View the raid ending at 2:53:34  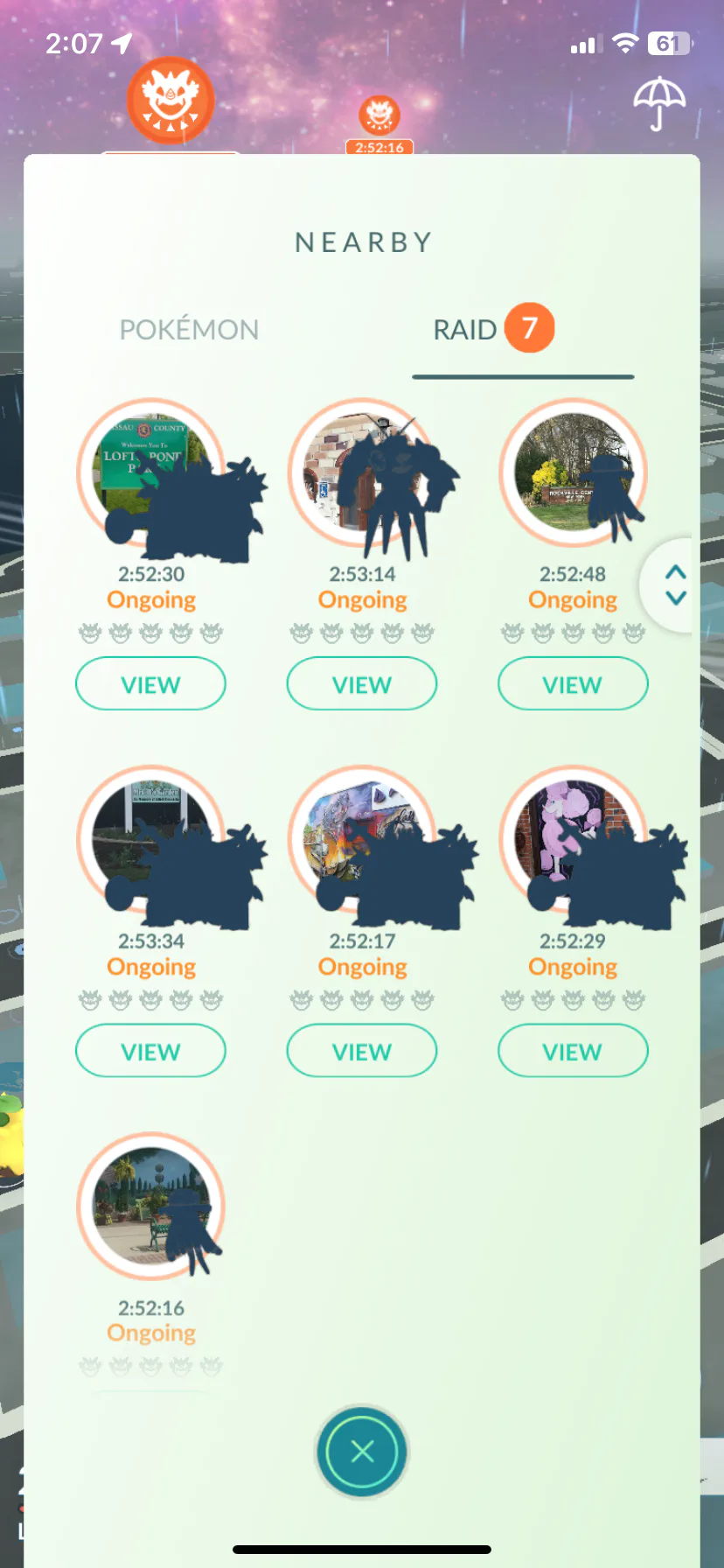tap(150, 1051)
